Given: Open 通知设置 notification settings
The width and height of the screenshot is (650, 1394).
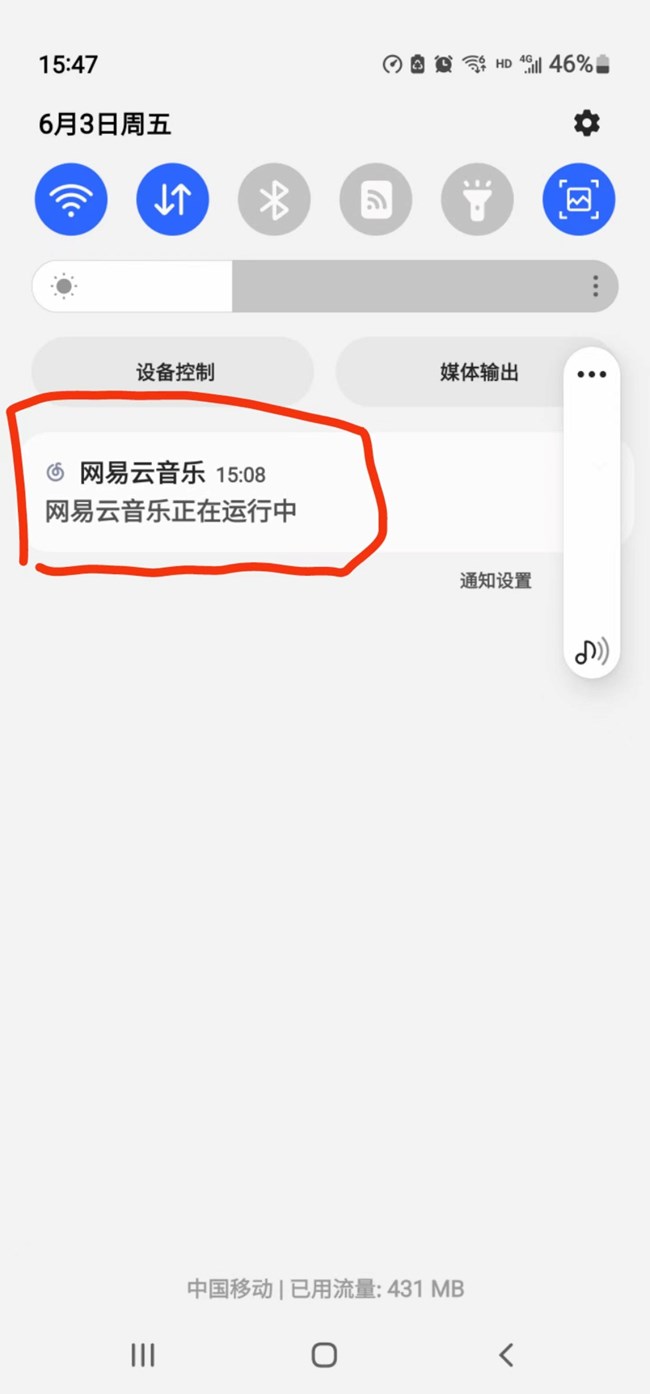Looking at the screenshot, I should (496, 581).
